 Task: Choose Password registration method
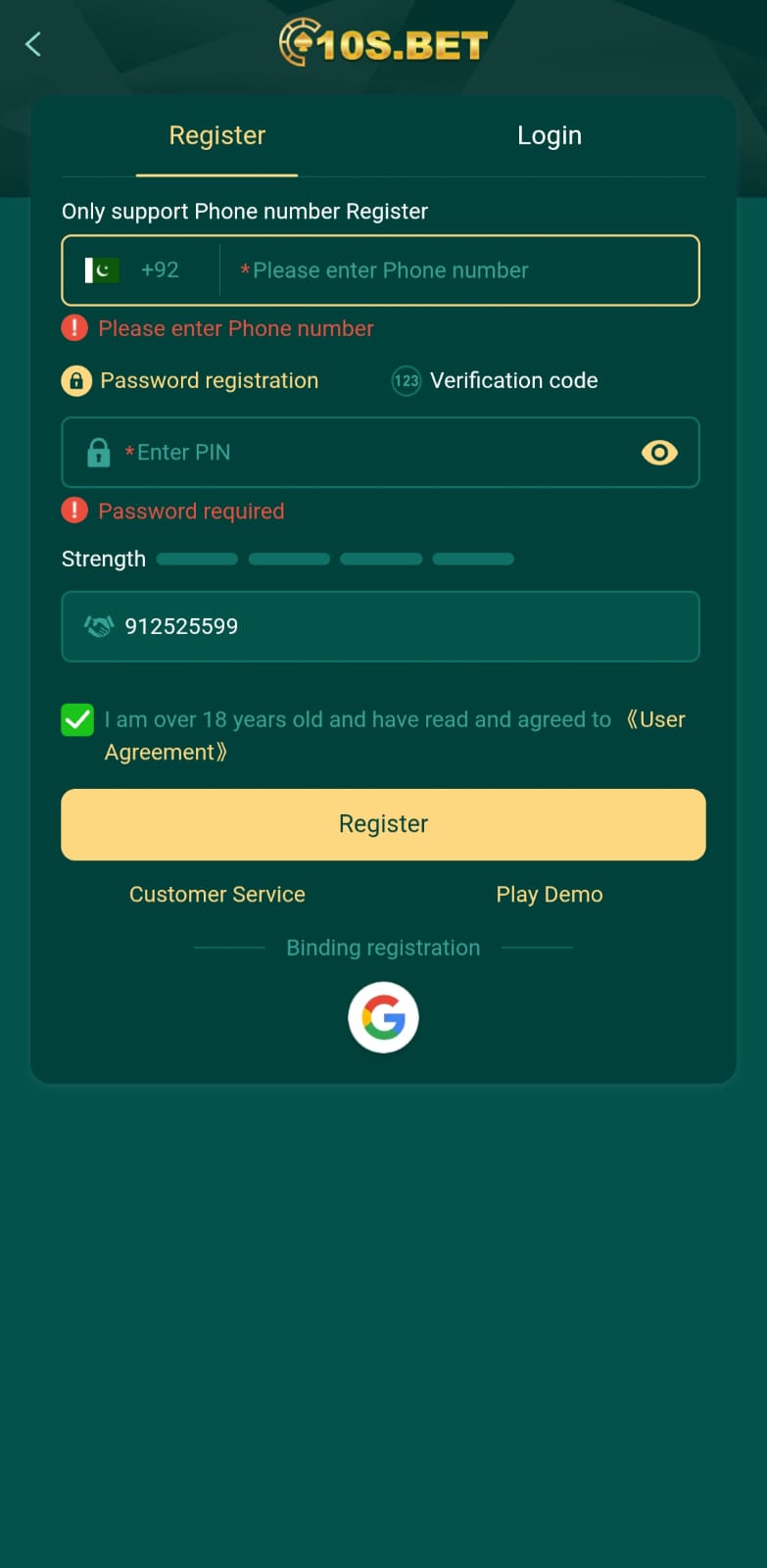(191, 380)
